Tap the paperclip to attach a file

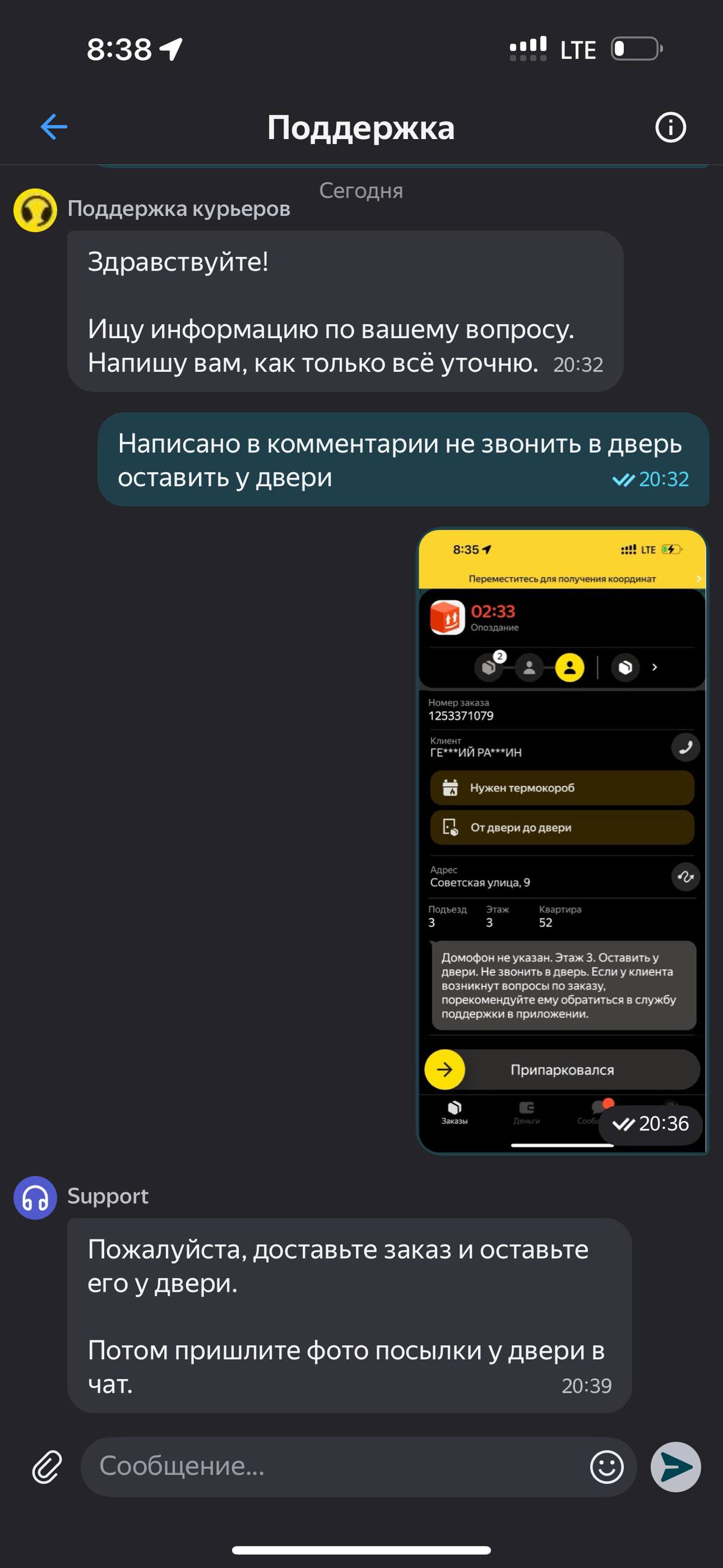point(47,1467)
